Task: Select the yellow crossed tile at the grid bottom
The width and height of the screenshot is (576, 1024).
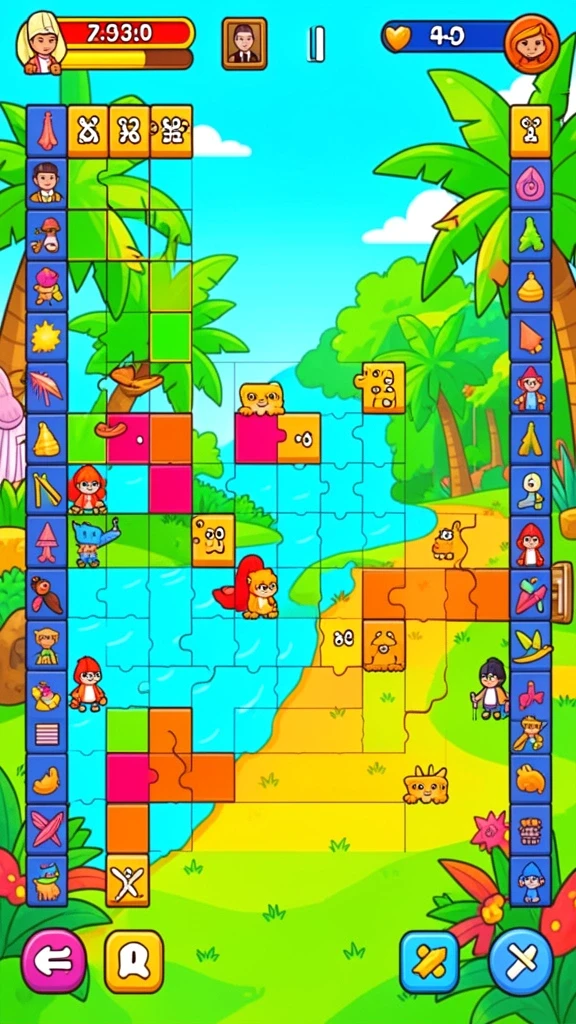Action: tap(127, 881)
